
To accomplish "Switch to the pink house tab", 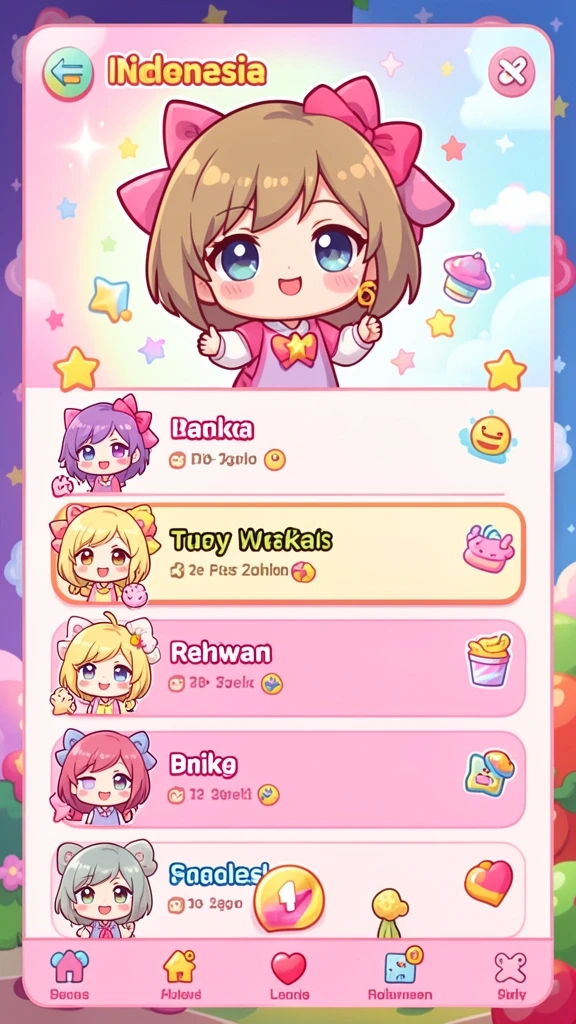I will tap(69, 975).
